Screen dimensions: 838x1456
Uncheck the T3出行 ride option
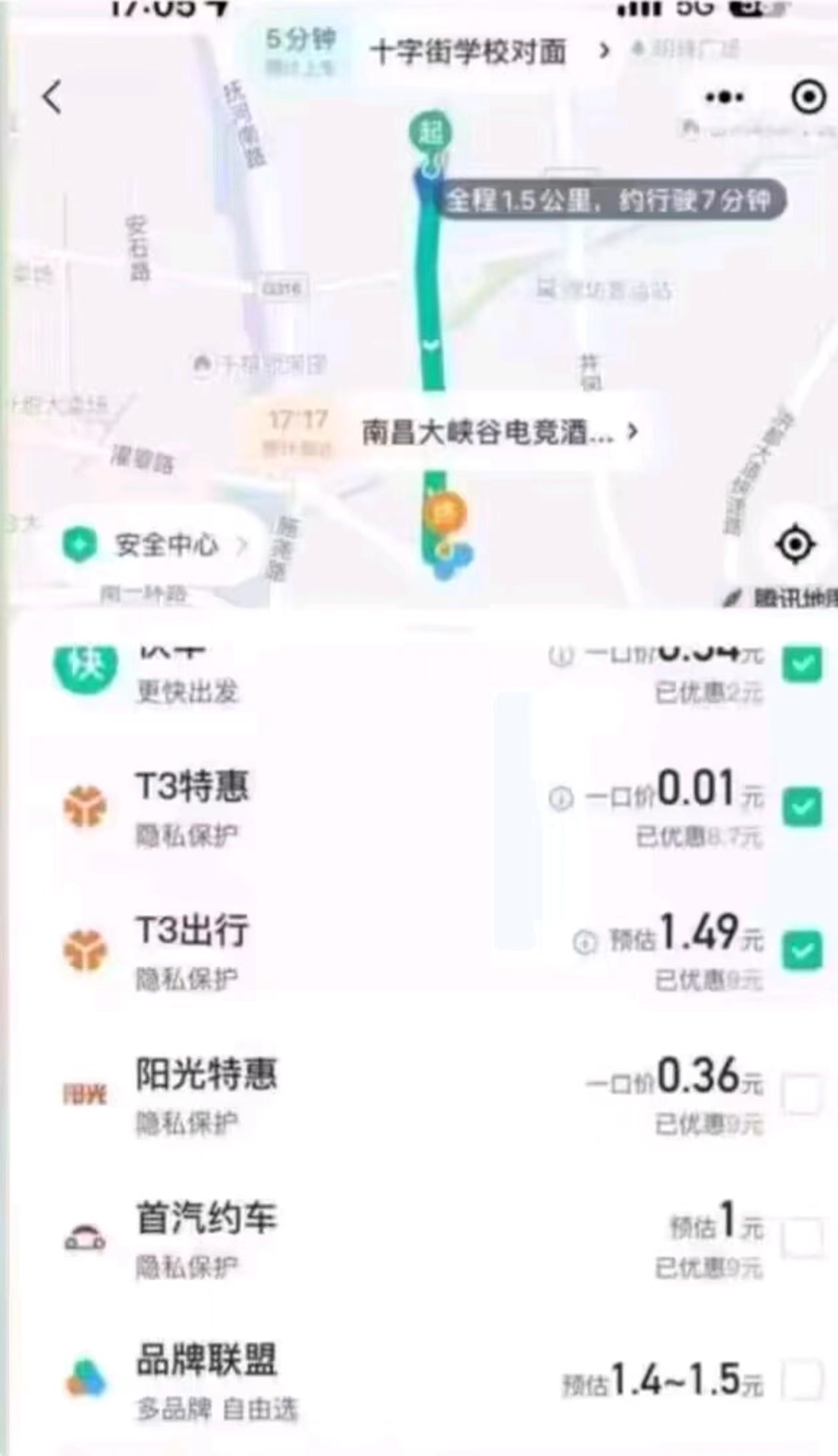click(802, 950)
